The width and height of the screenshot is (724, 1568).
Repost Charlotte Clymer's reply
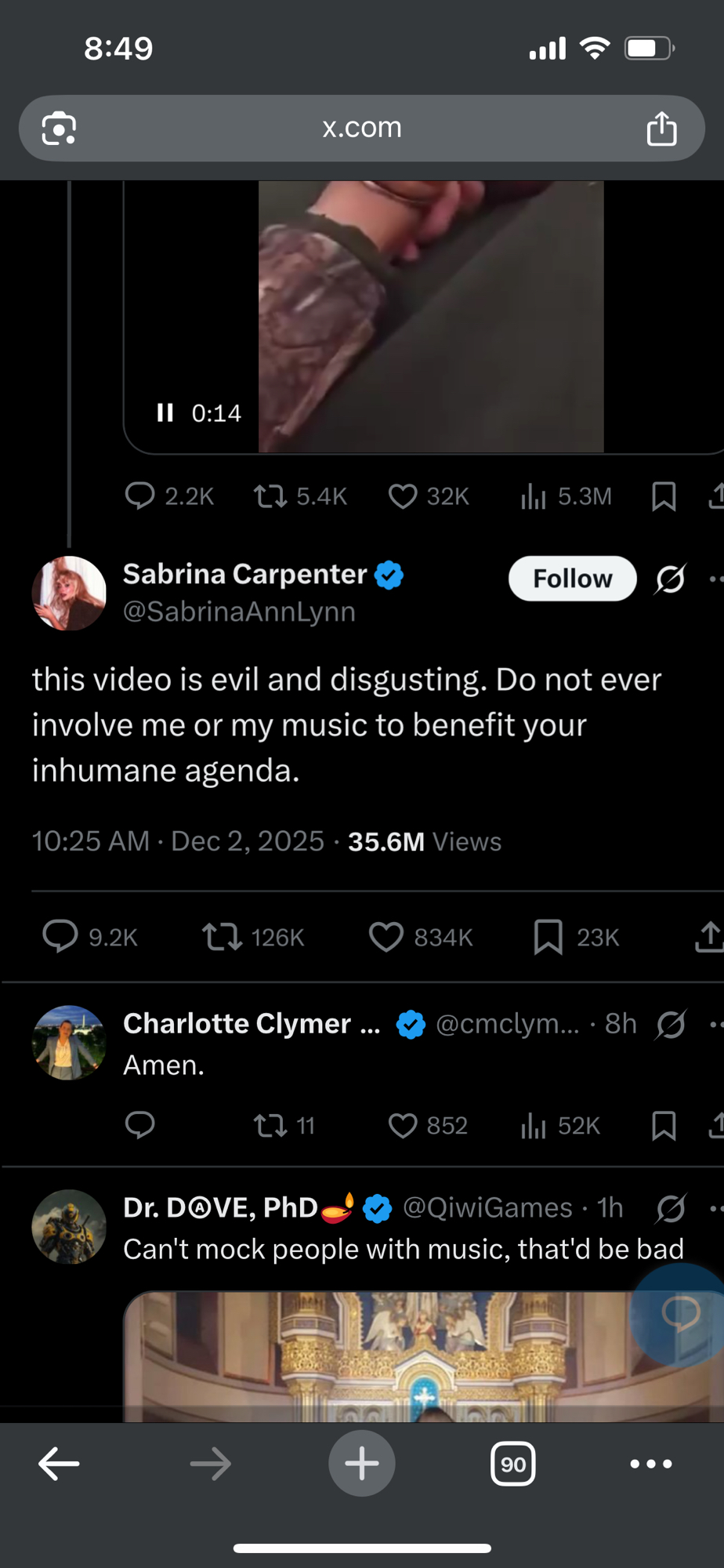pos(270,1126)
